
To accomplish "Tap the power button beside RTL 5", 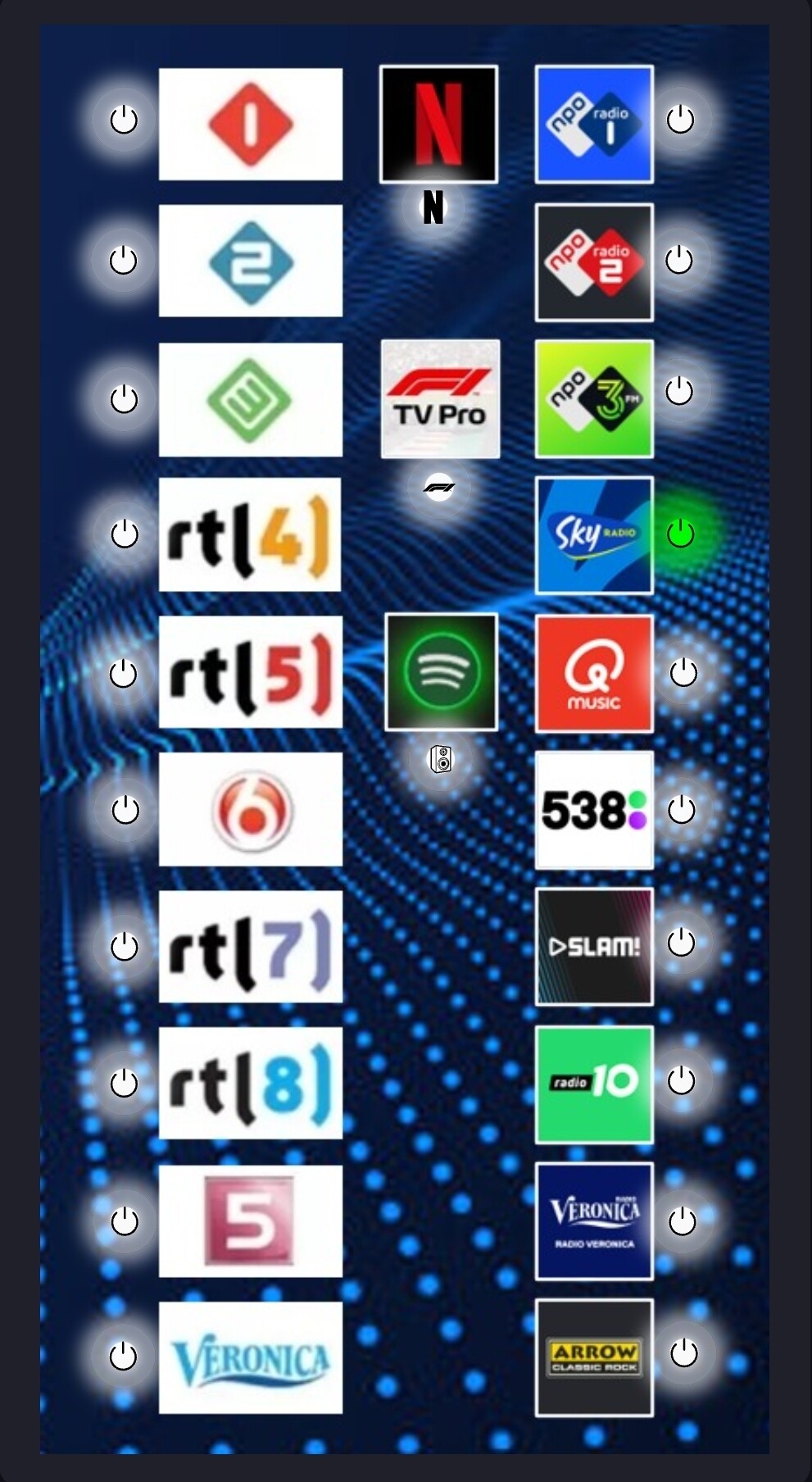I will 123,674.
